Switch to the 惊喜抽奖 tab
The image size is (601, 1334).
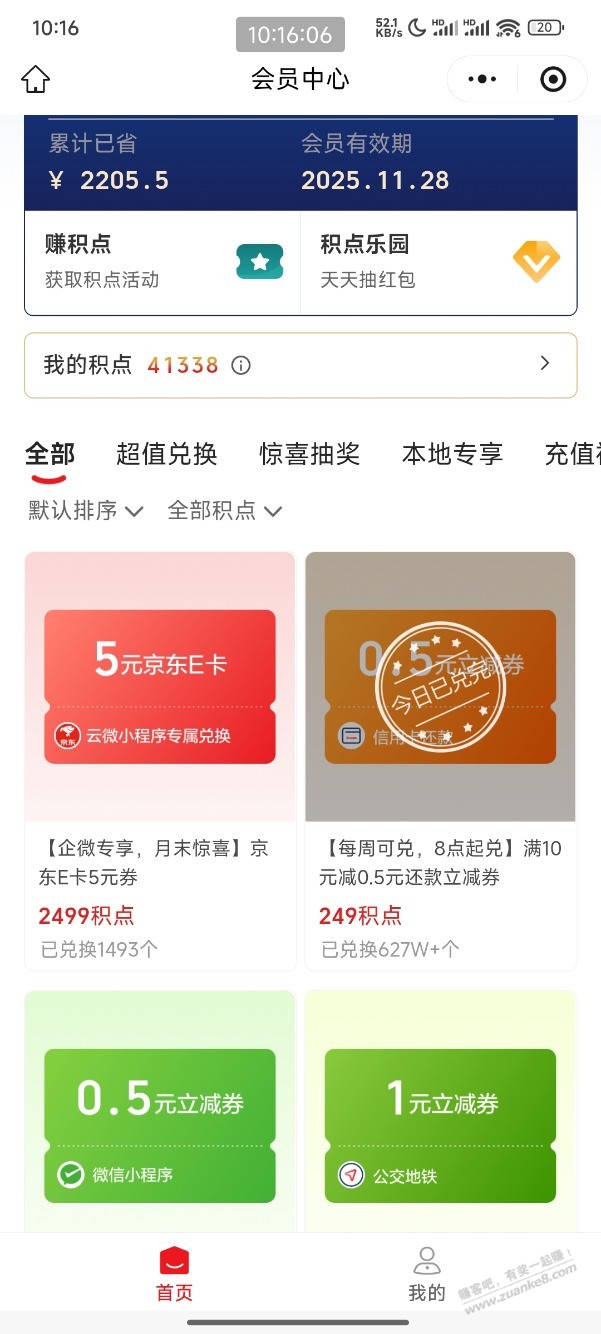point(309,454)
